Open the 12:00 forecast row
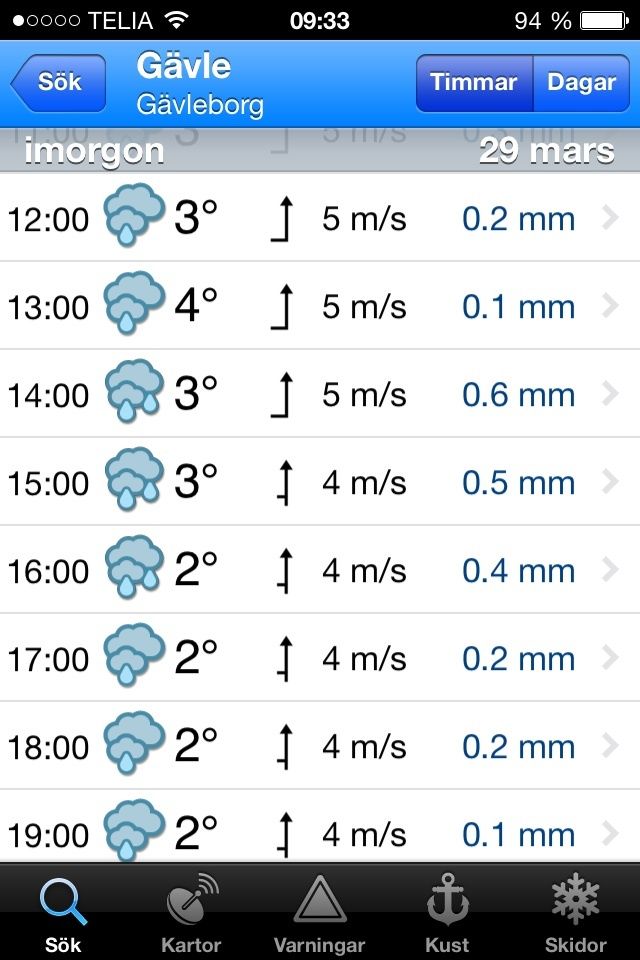640x960 pixels. (320, 217)
